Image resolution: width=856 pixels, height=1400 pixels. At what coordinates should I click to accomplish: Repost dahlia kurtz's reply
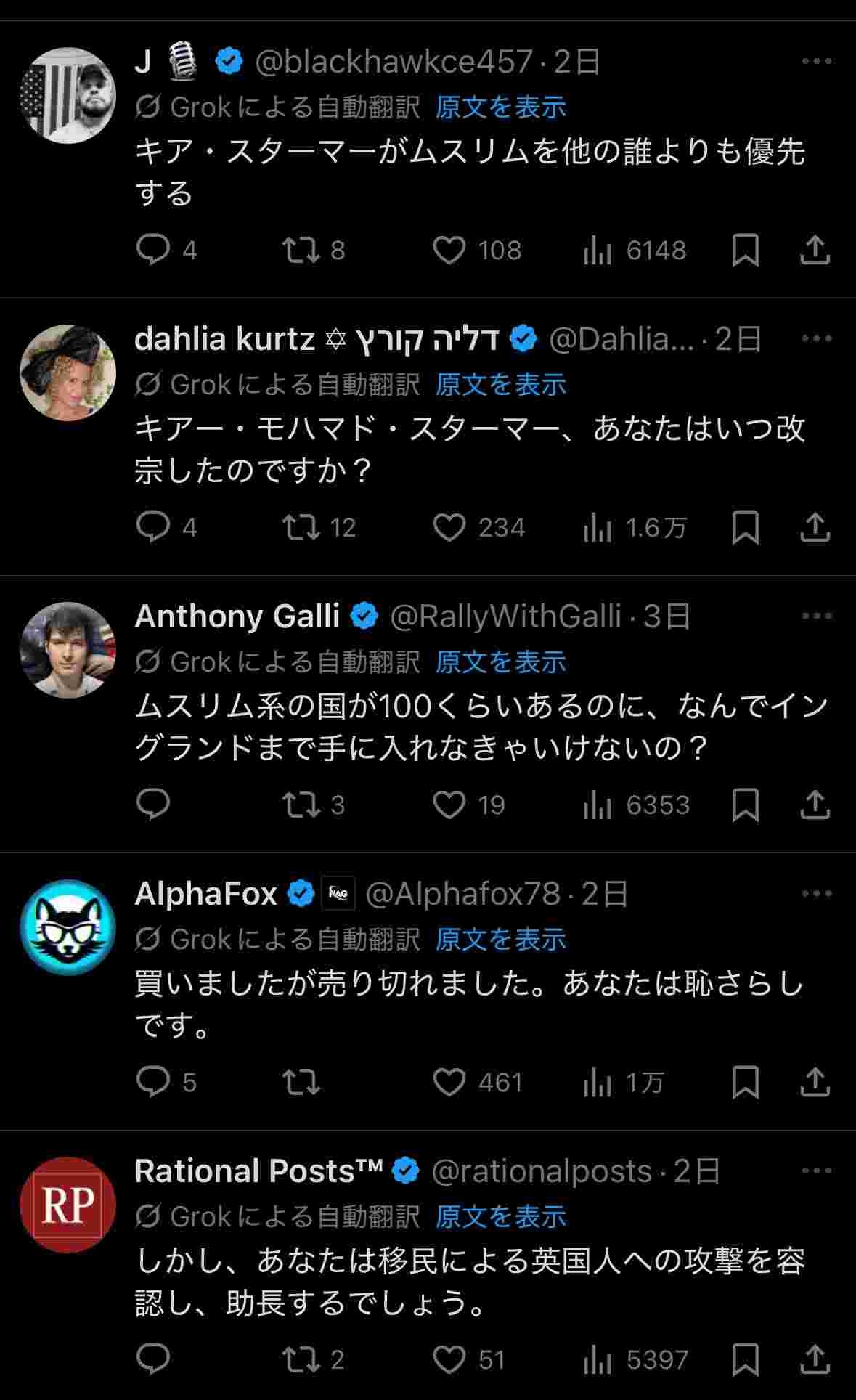301,528
